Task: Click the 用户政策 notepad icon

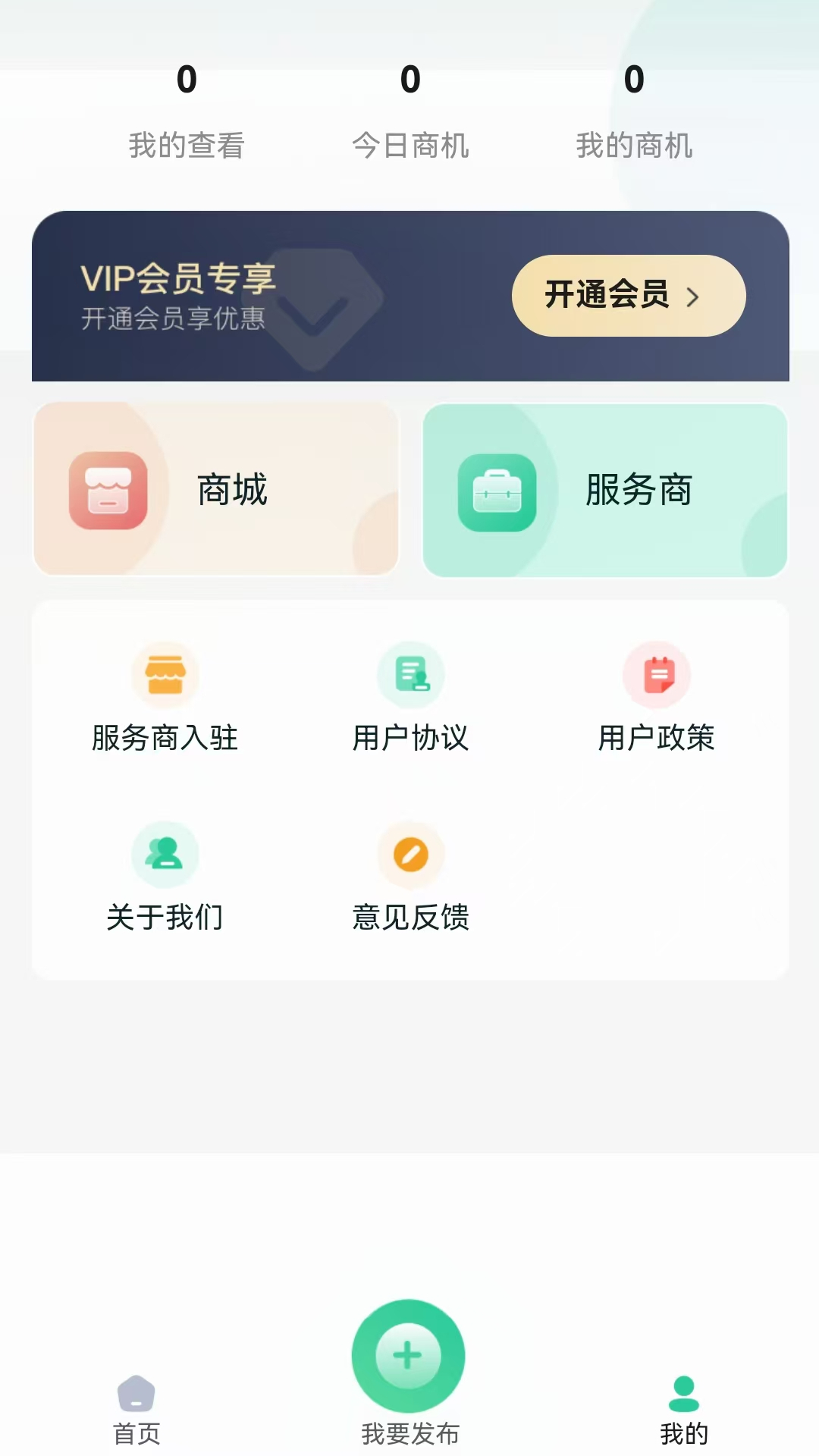Action: click(x=655, y=675)
